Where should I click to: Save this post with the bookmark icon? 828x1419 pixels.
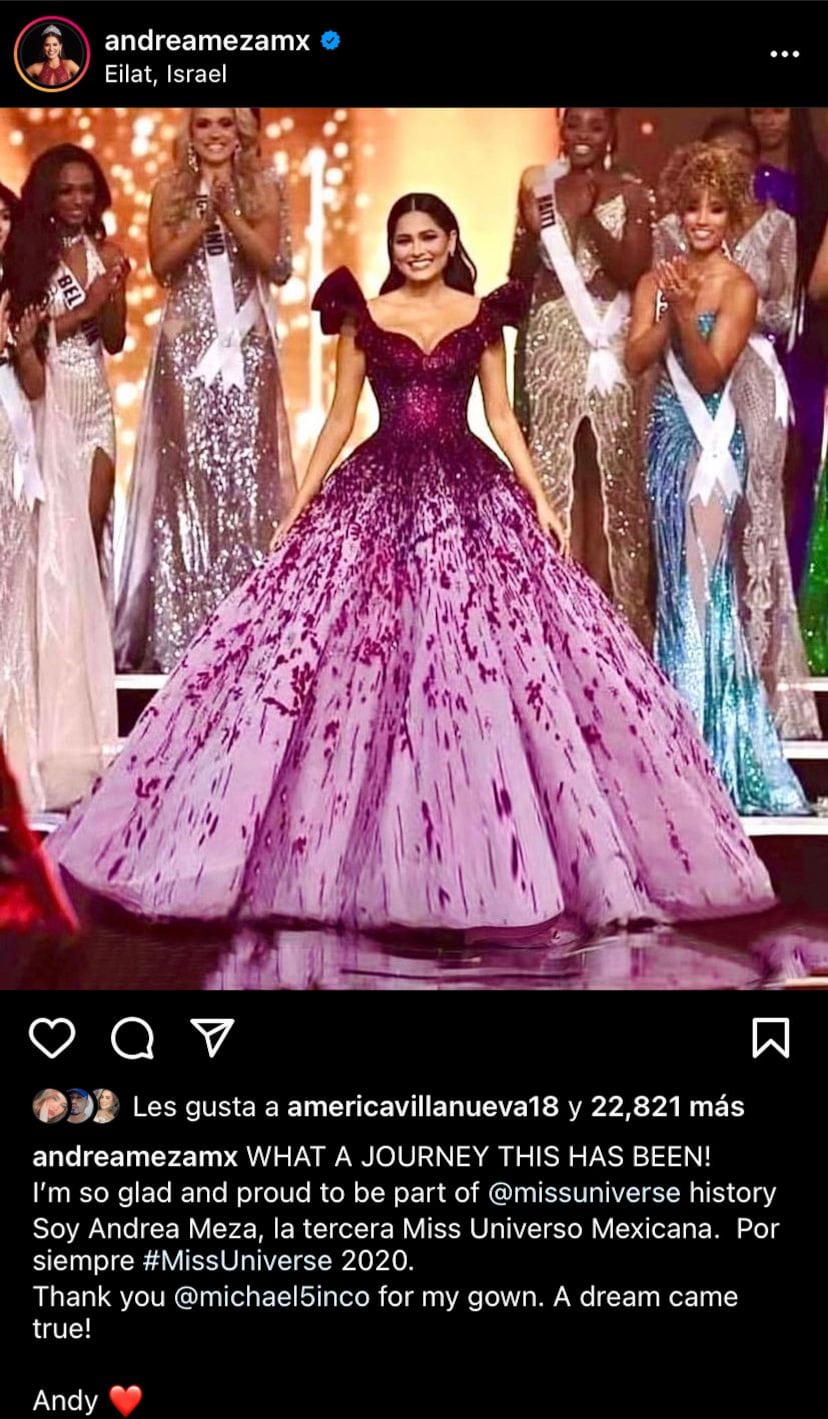click(x=771, y=1038)
